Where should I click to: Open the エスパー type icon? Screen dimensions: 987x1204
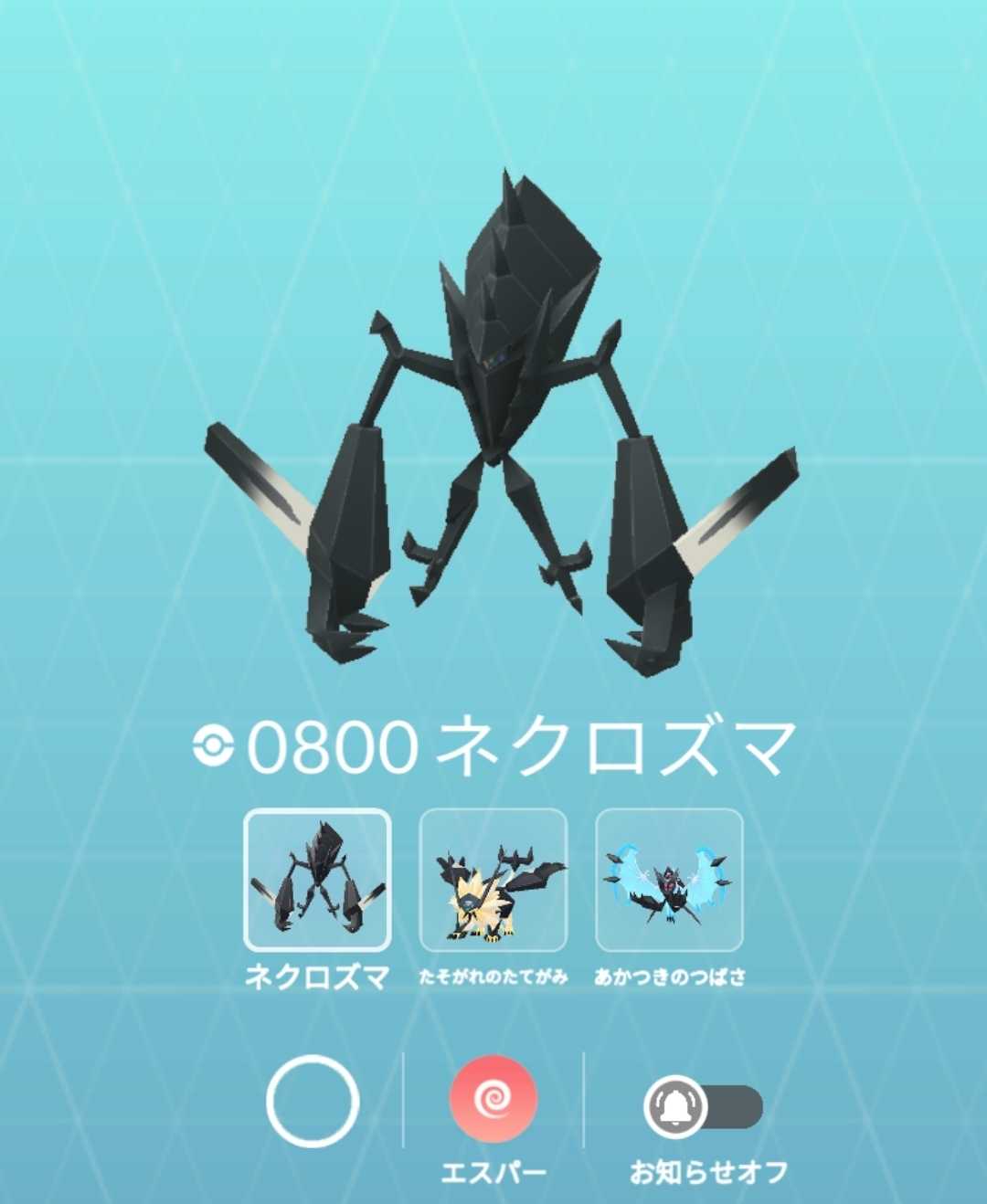(x=493, y=1101)
